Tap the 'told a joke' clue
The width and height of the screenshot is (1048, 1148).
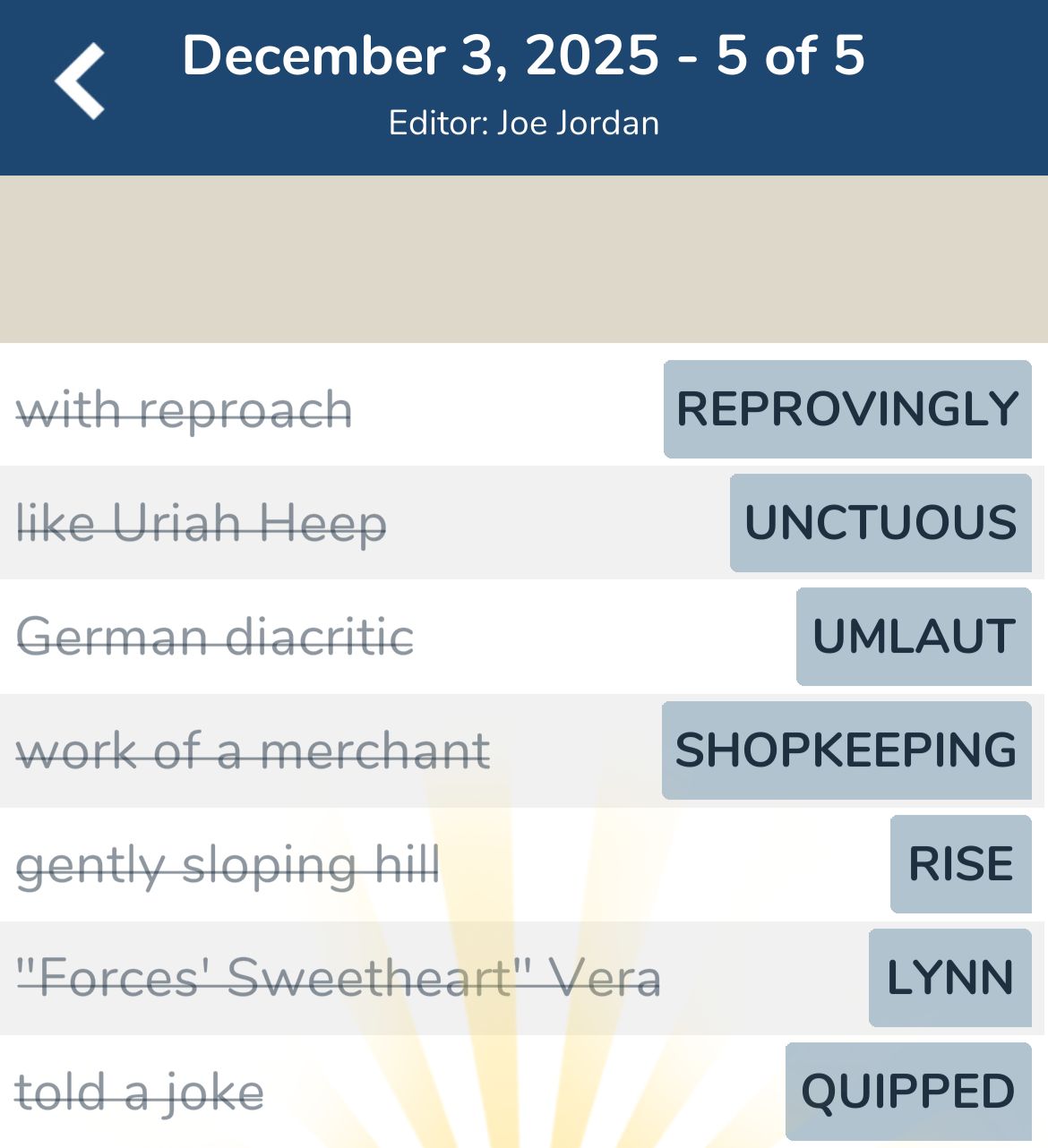[139, 1091]
